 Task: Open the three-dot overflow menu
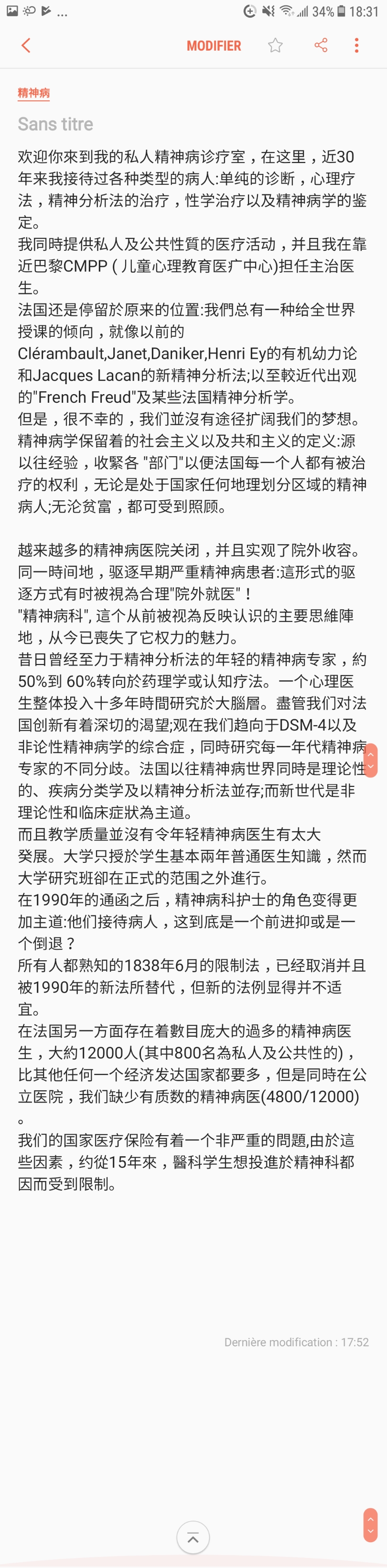tap(356, 45)
